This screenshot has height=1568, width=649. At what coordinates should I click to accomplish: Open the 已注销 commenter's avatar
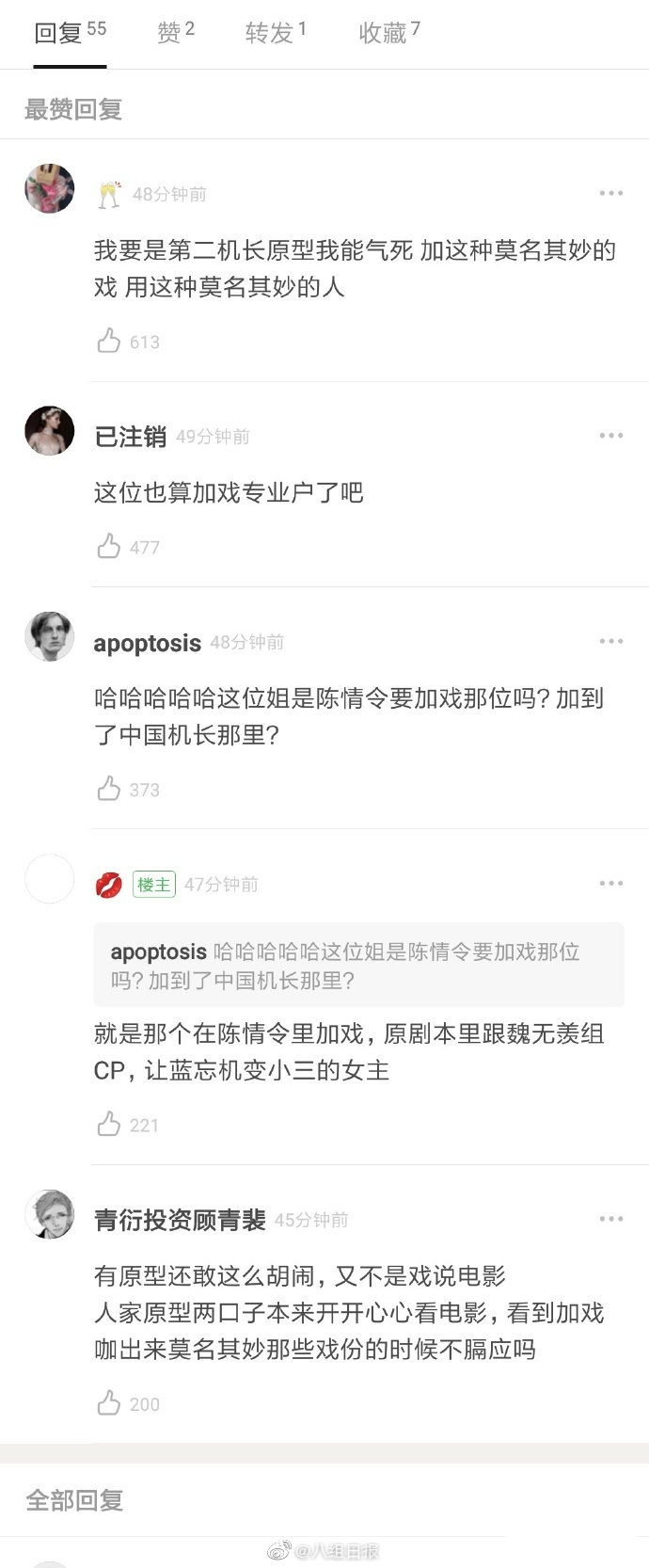pyautogui.click(x=49, y=430)
